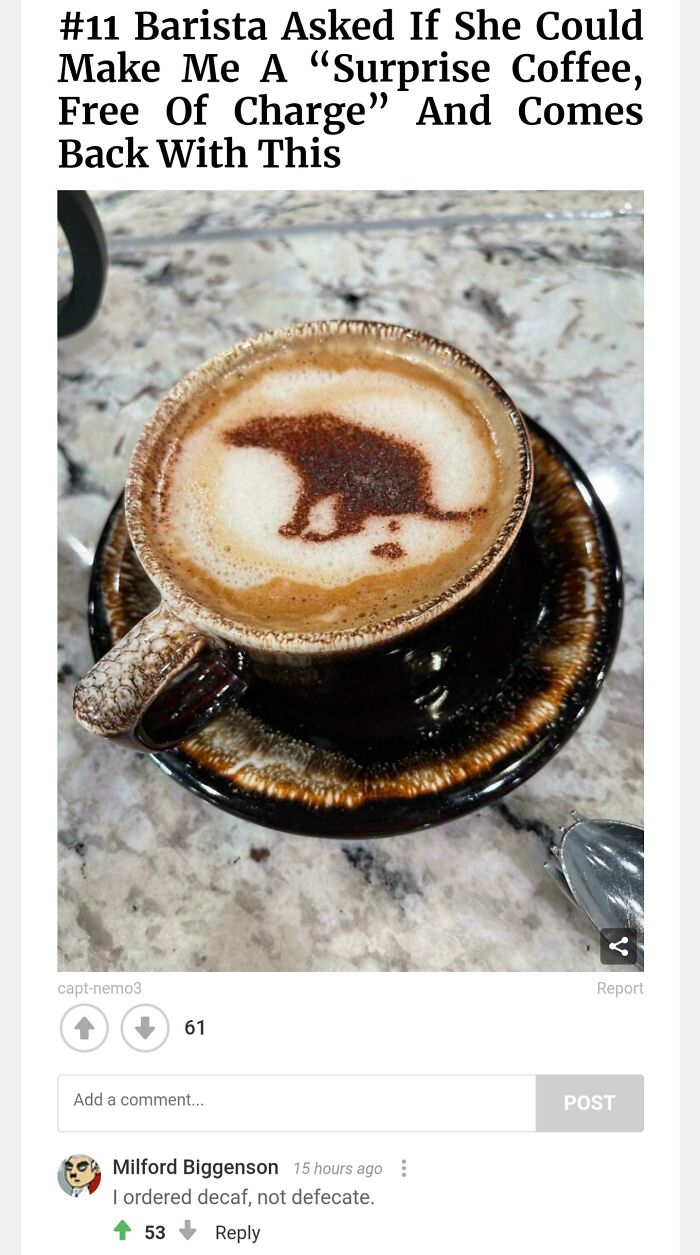The image size is (700, 1255).
Task: Share the coffee photo post
Action: [x=619, y=946]
